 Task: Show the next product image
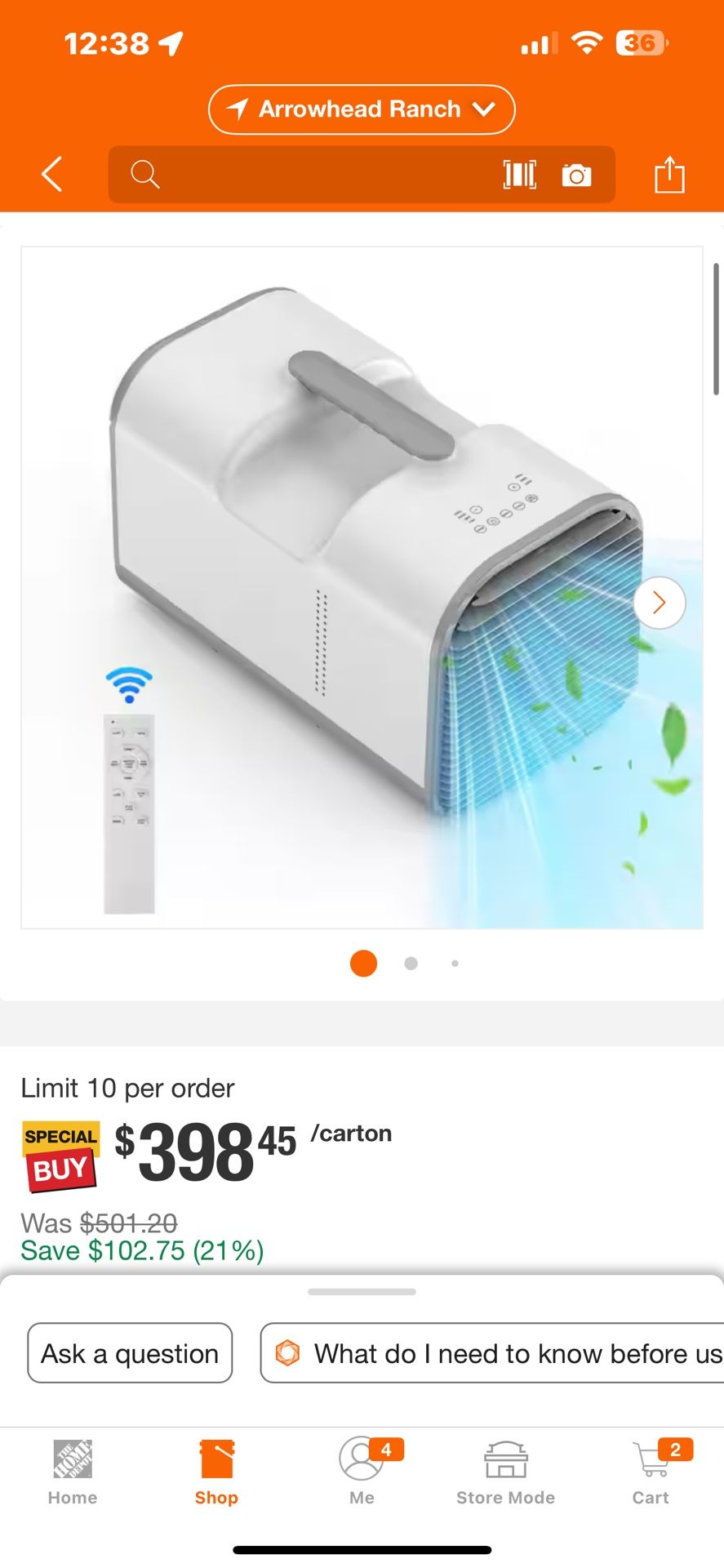660,603
